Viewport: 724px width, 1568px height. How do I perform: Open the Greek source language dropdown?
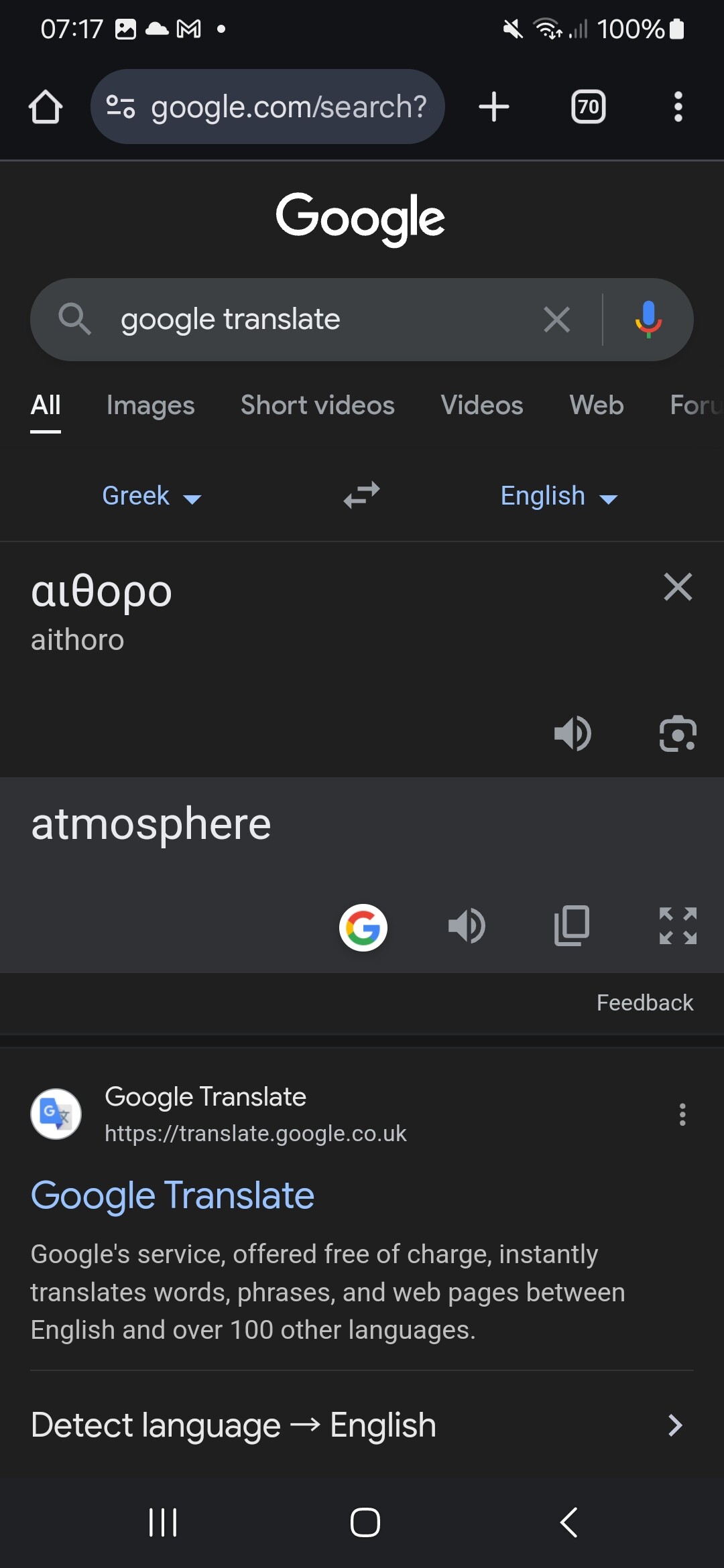pos(151,497)
